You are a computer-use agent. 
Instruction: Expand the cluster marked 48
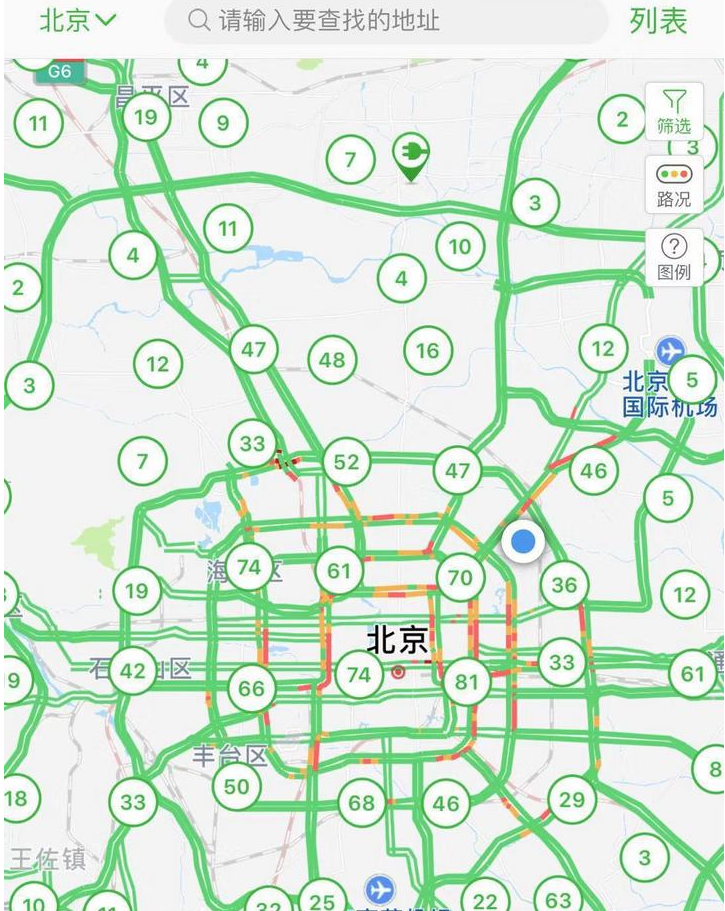(x=332, y=360)
